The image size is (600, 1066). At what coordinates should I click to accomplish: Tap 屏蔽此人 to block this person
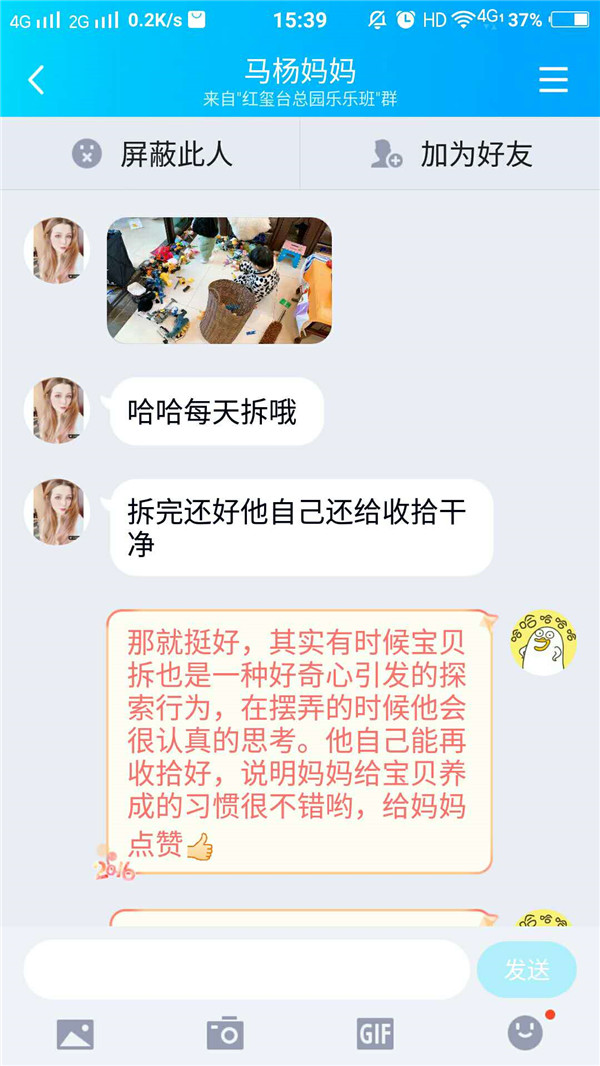click(151, 154)
